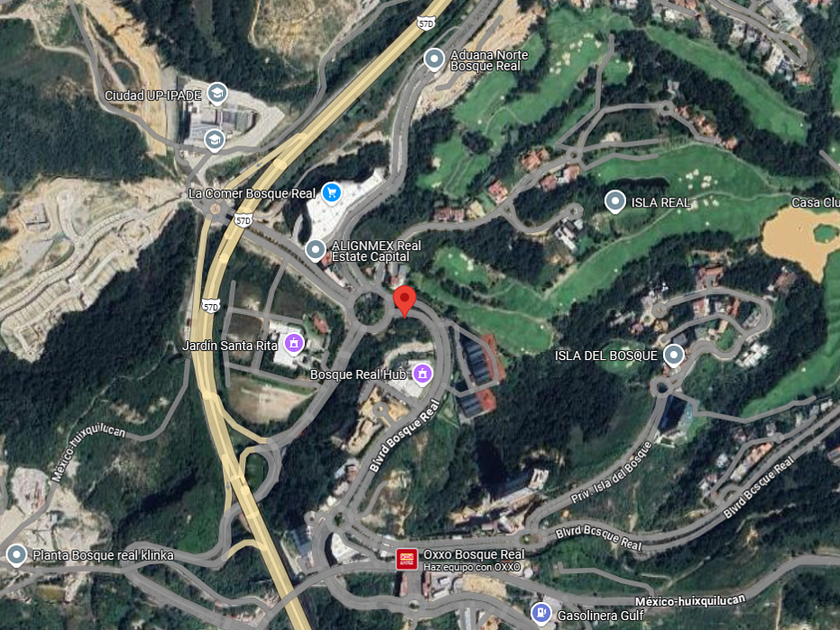The image size is (840, 630).
Task: Open the Aduana Norte Bosque Real marker
Action: coord(434,59)
